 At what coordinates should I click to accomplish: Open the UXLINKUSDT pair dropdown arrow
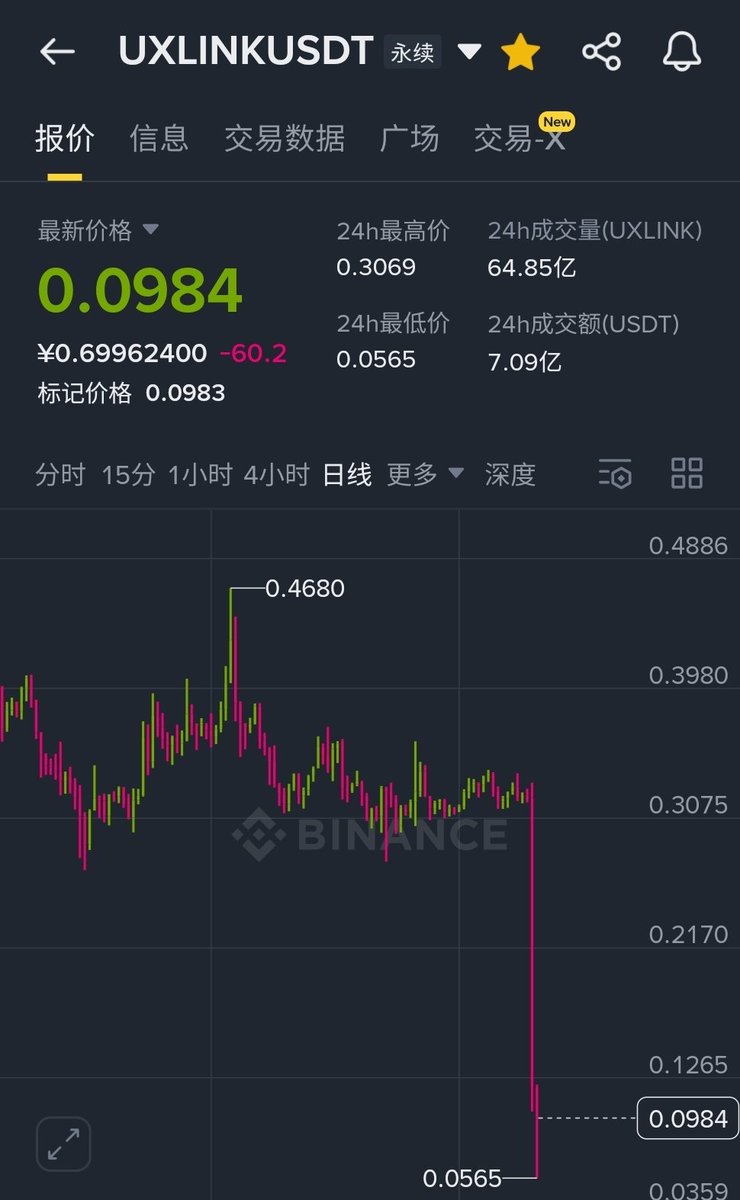[x=469, y=52]
